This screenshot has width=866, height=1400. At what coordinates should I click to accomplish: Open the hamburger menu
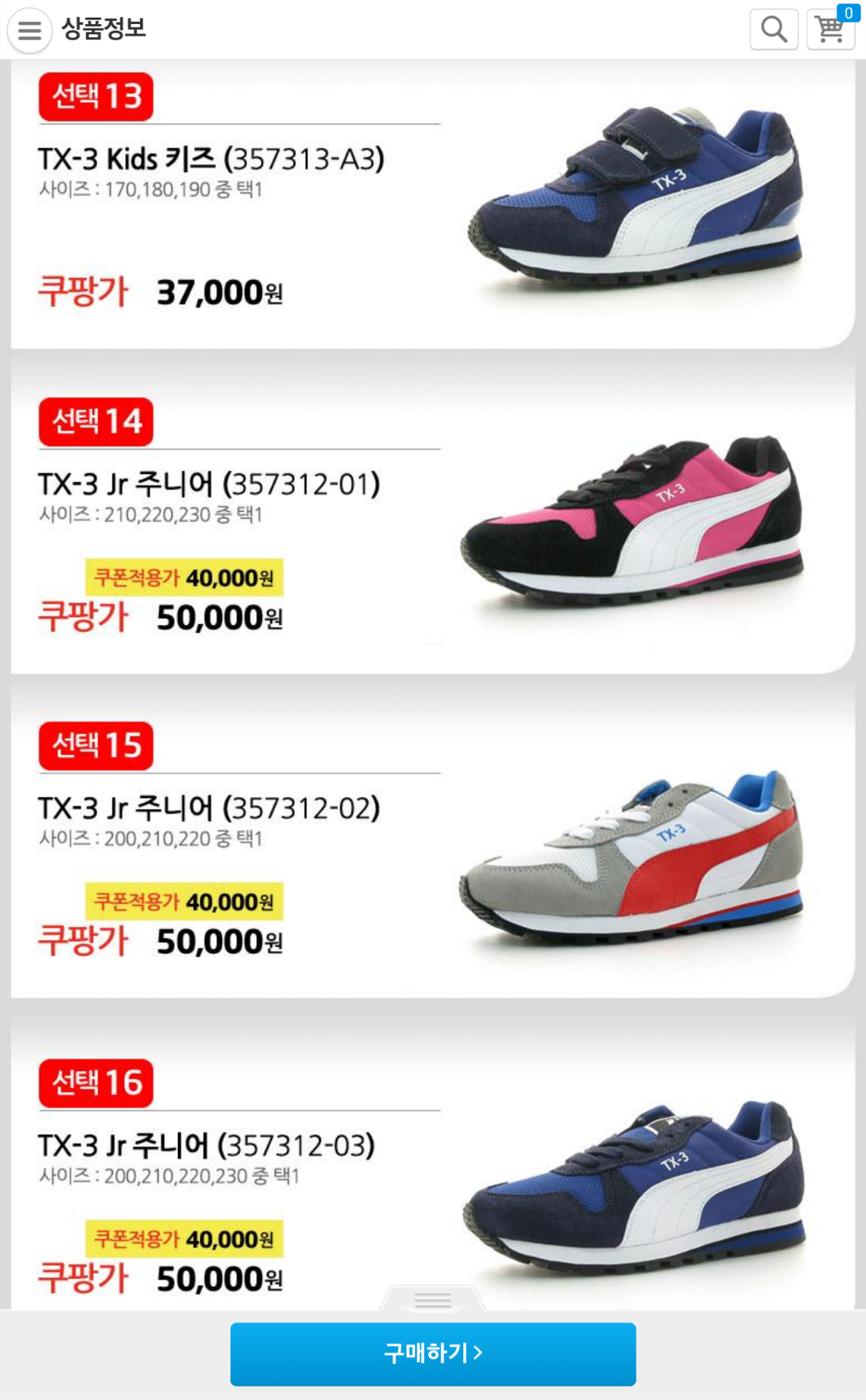pyautogui.click(x=29, y=31)
